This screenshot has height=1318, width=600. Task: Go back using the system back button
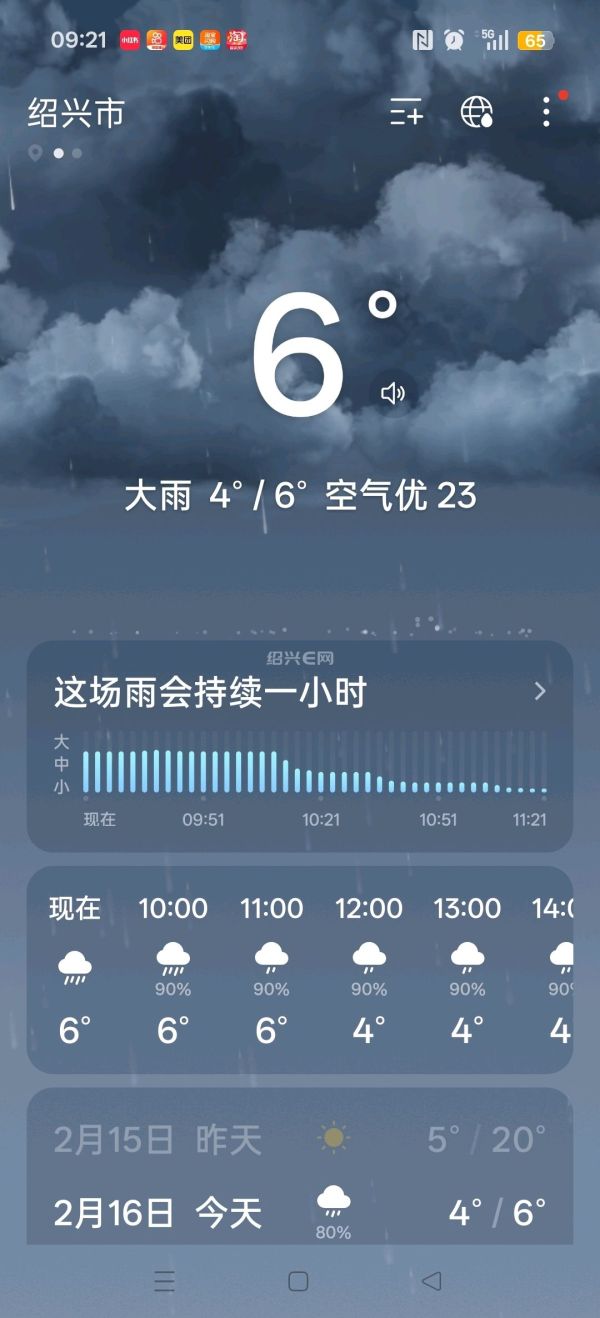tap(431, 1281)
